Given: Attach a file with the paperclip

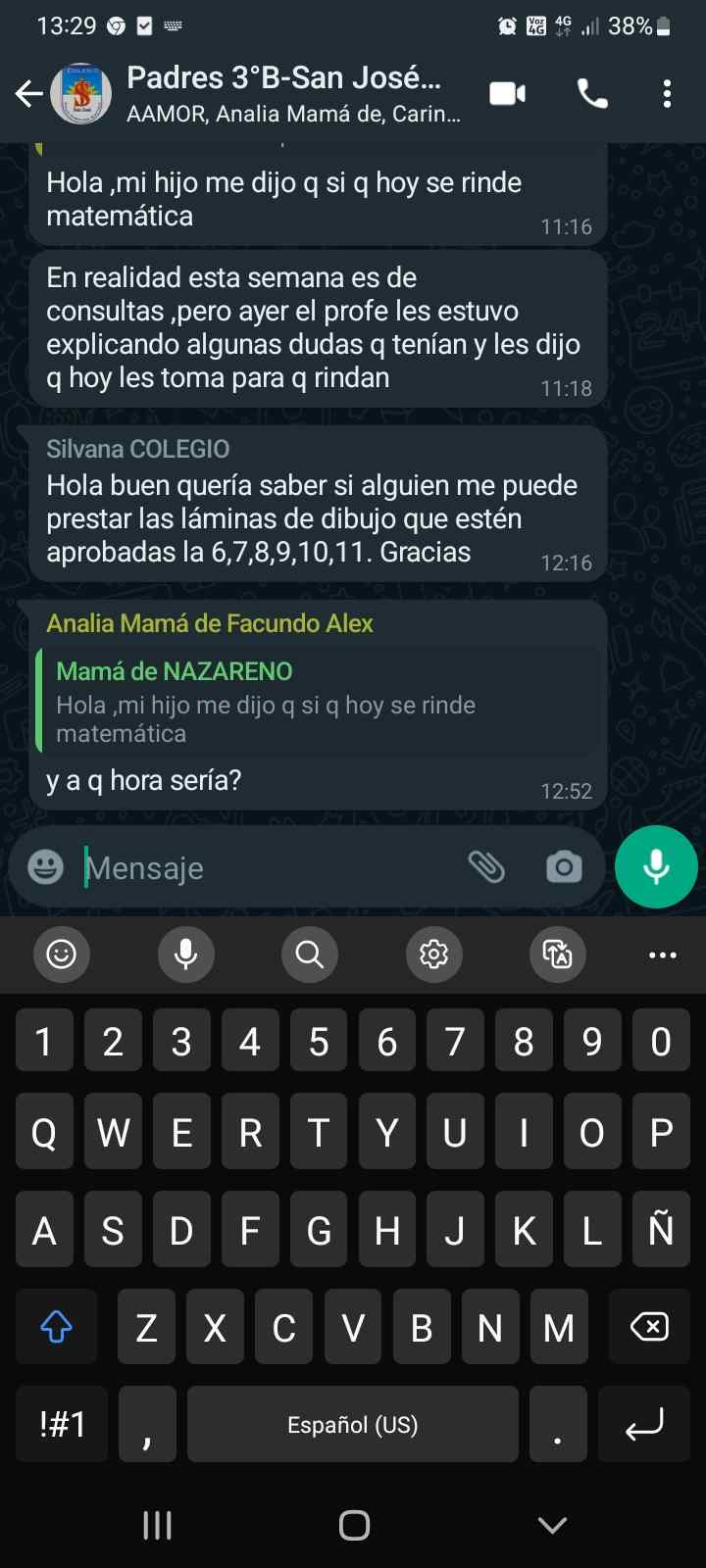Looking at the screenshot, I should (486, 867).
